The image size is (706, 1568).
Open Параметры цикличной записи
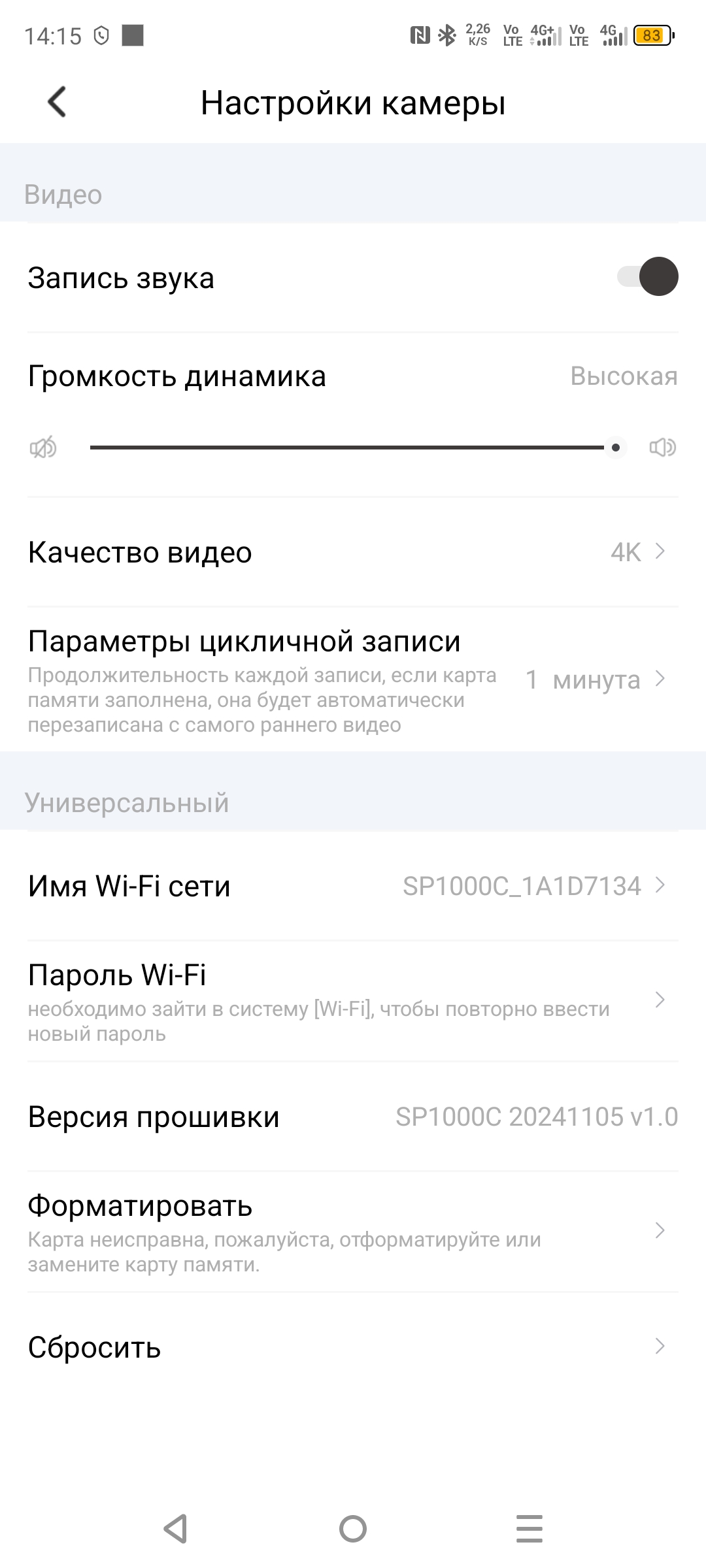(x=353, y=679)
